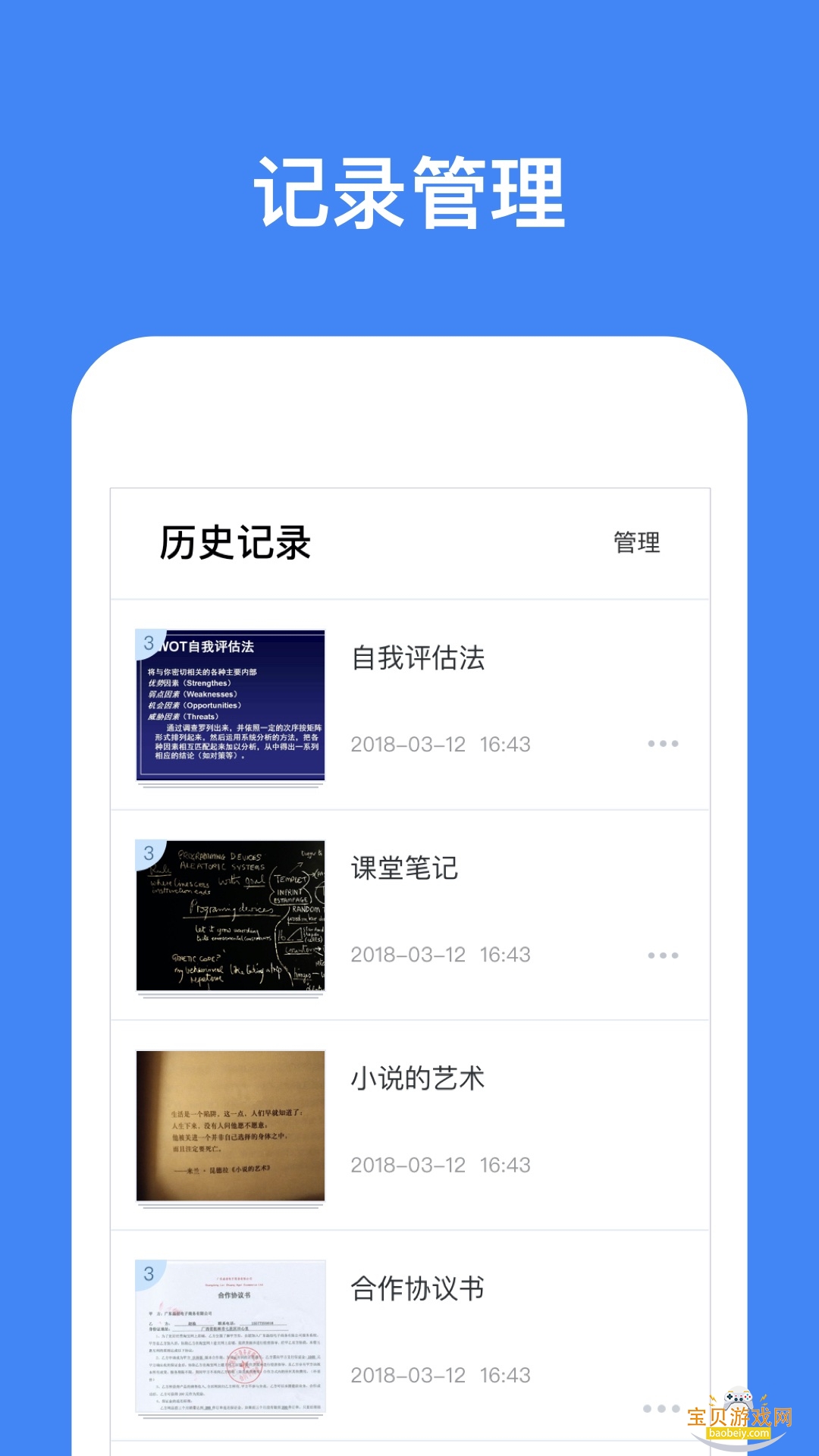View the SWOT 自我评估法 slide thumbnail

(x=229, y=709)
